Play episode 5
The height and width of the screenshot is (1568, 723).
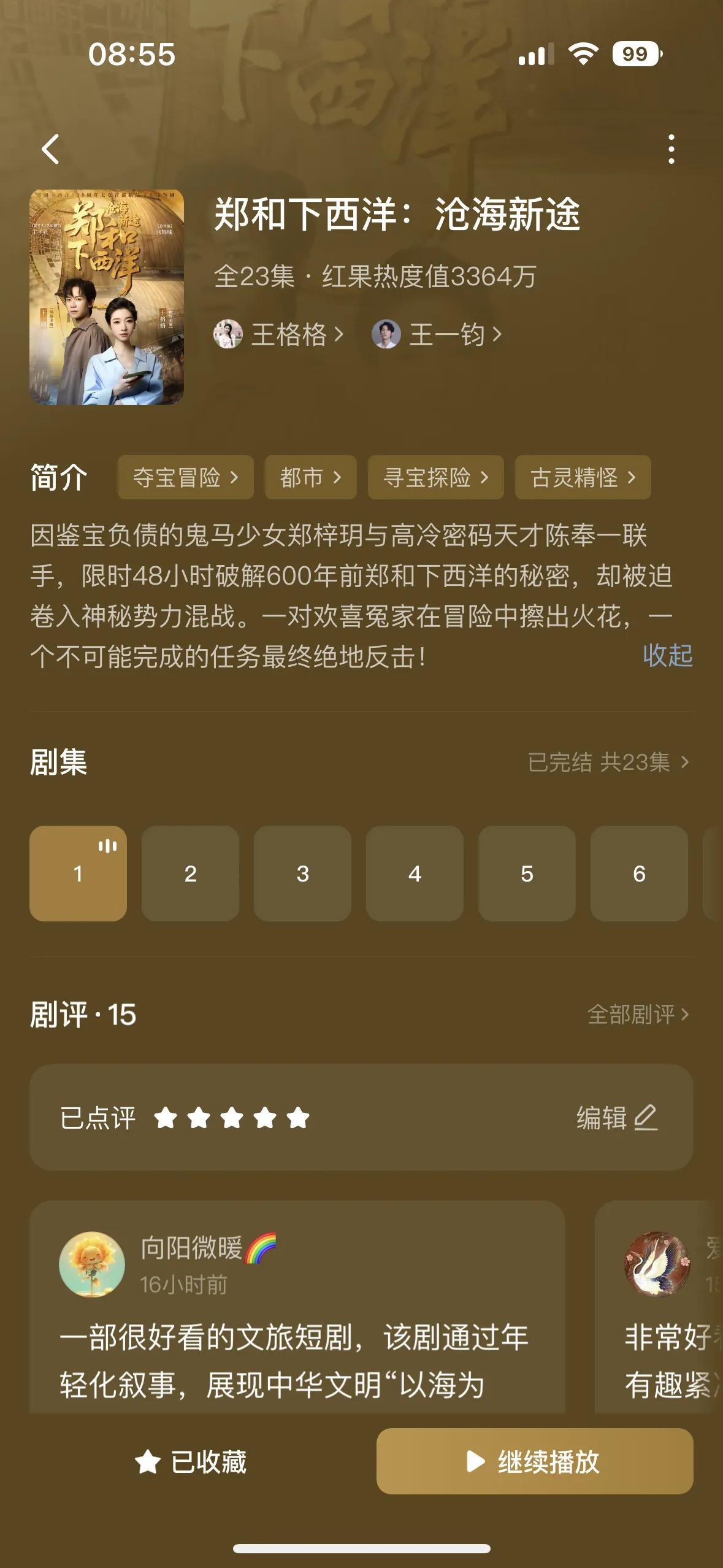coord(527,873)
